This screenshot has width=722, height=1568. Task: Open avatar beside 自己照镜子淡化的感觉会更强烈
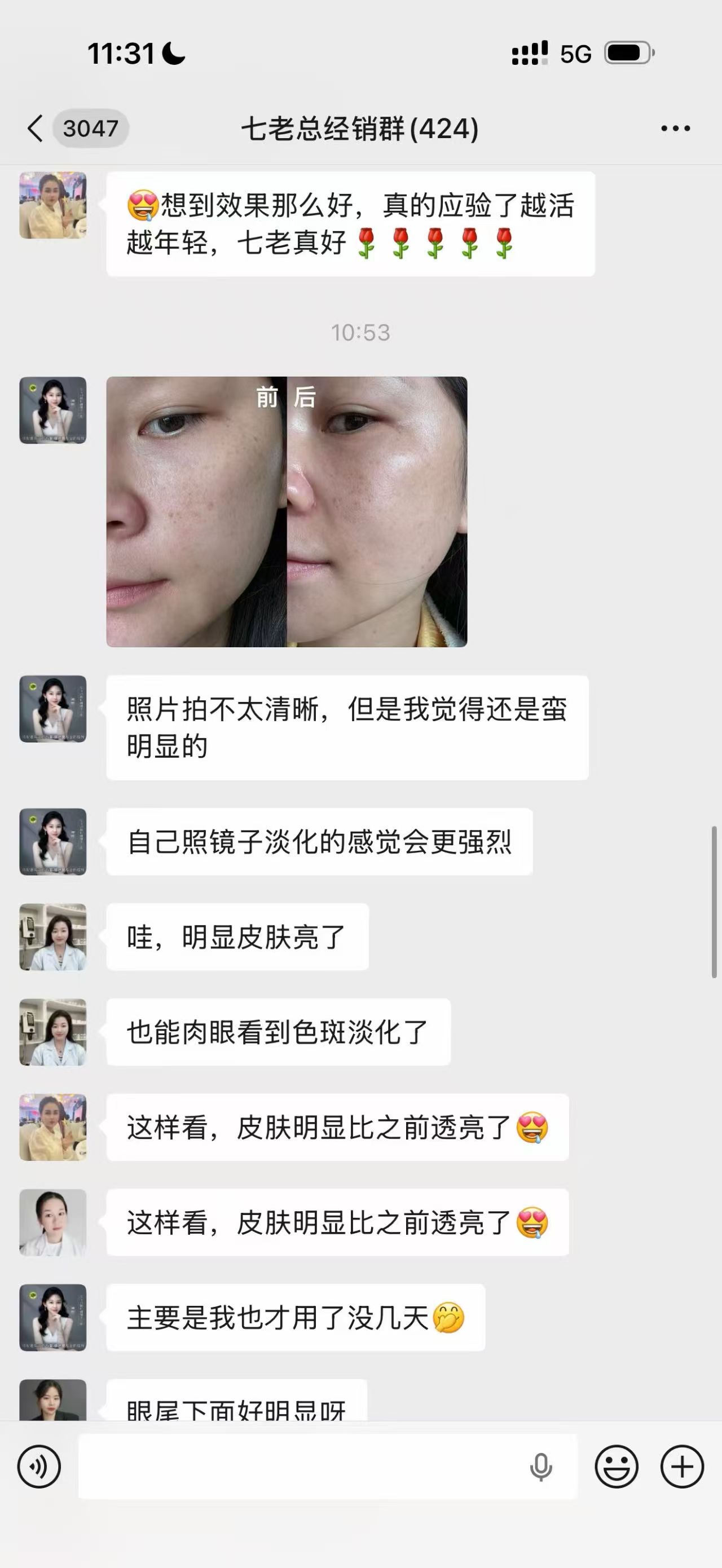coord(53,842)
